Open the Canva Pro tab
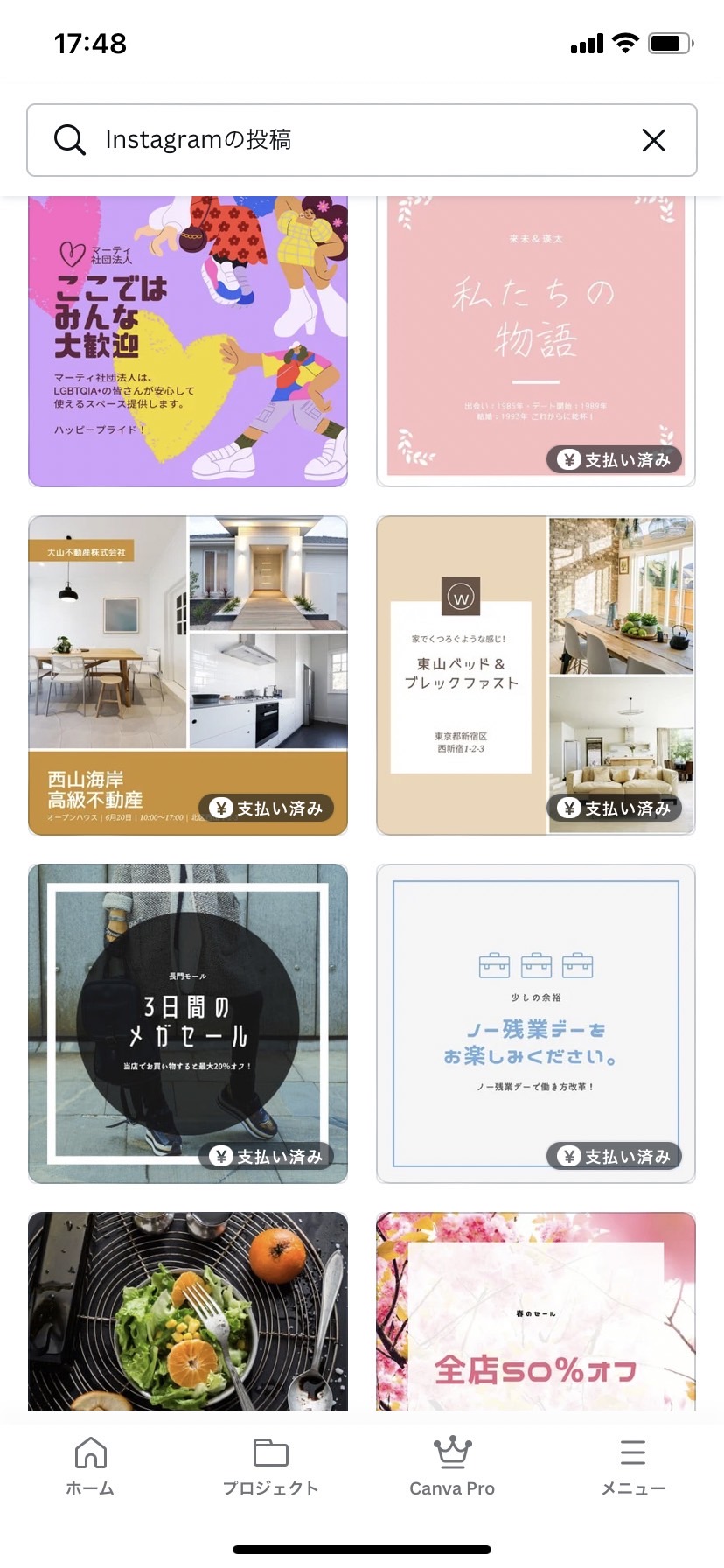 452,1467
